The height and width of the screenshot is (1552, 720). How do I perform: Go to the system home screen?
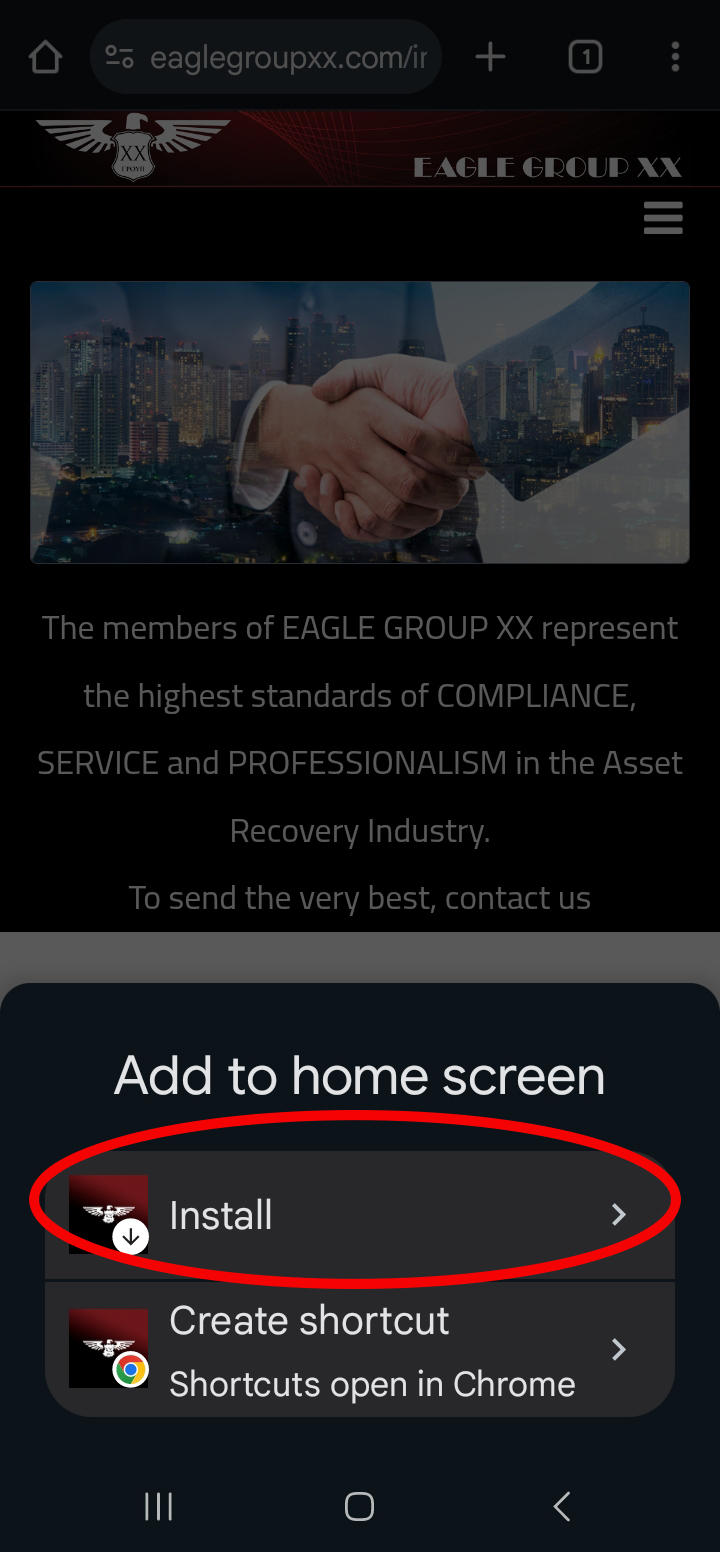359,1506
